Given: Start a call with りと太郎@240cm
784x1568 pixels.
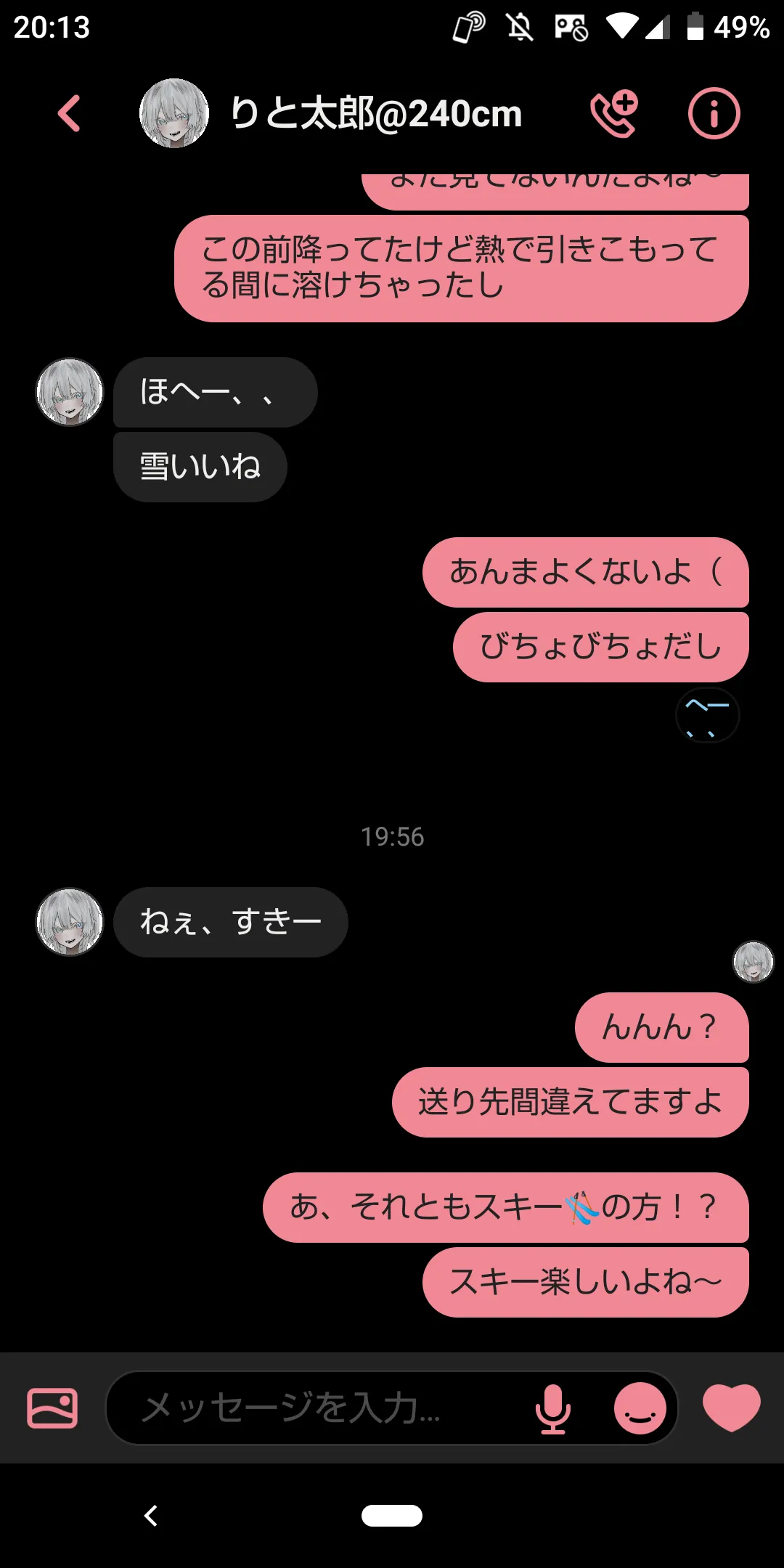Looking at the screenshot, I should click(614, 114).
